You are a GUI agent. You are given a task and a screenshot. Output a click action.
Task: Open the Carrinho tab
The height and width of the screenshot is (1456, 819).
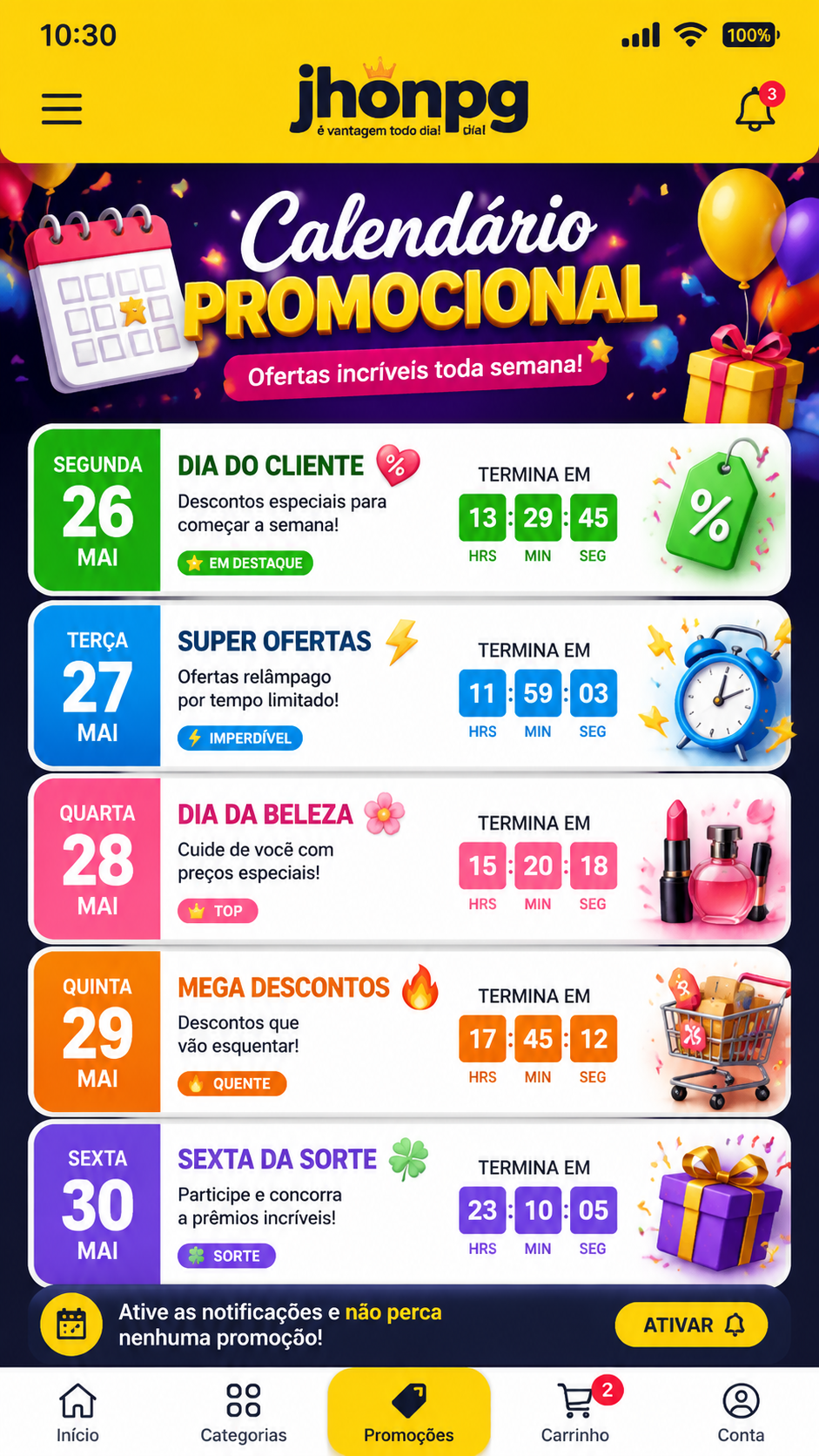(x=575, y=1412)
